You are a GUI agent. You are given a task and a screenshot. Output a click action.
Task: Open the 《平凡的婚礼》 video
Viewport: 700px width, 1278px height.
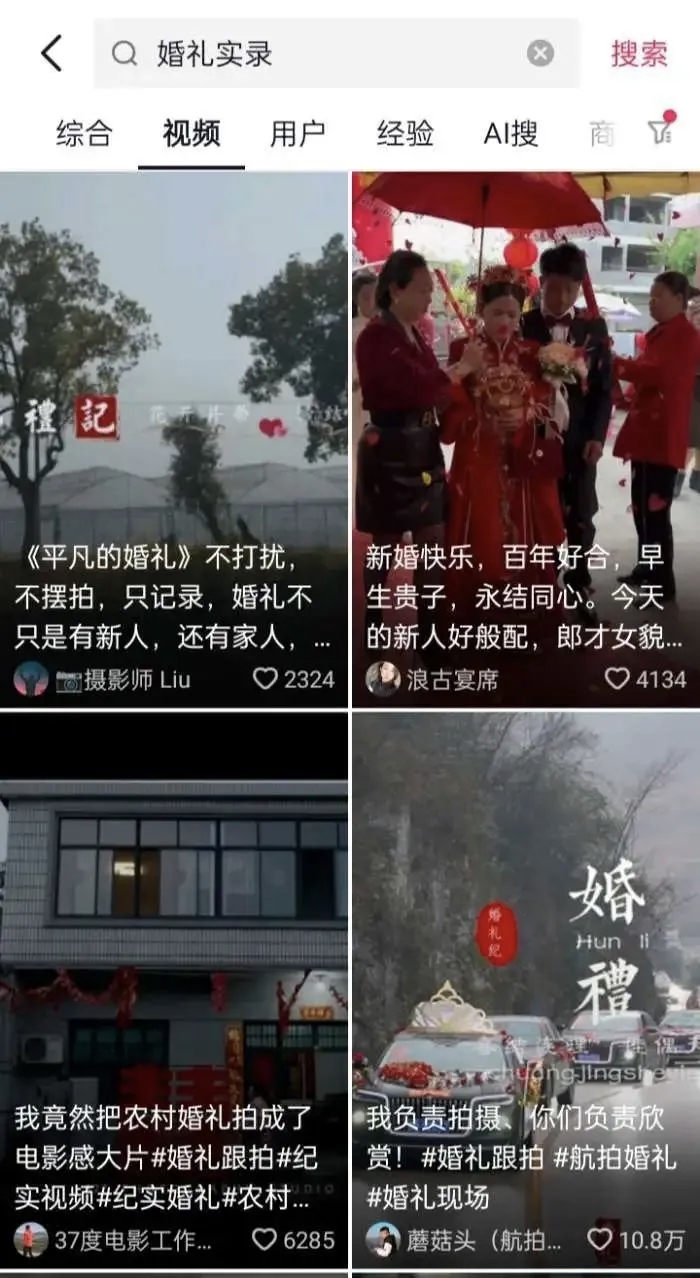(x=174, y=400)
